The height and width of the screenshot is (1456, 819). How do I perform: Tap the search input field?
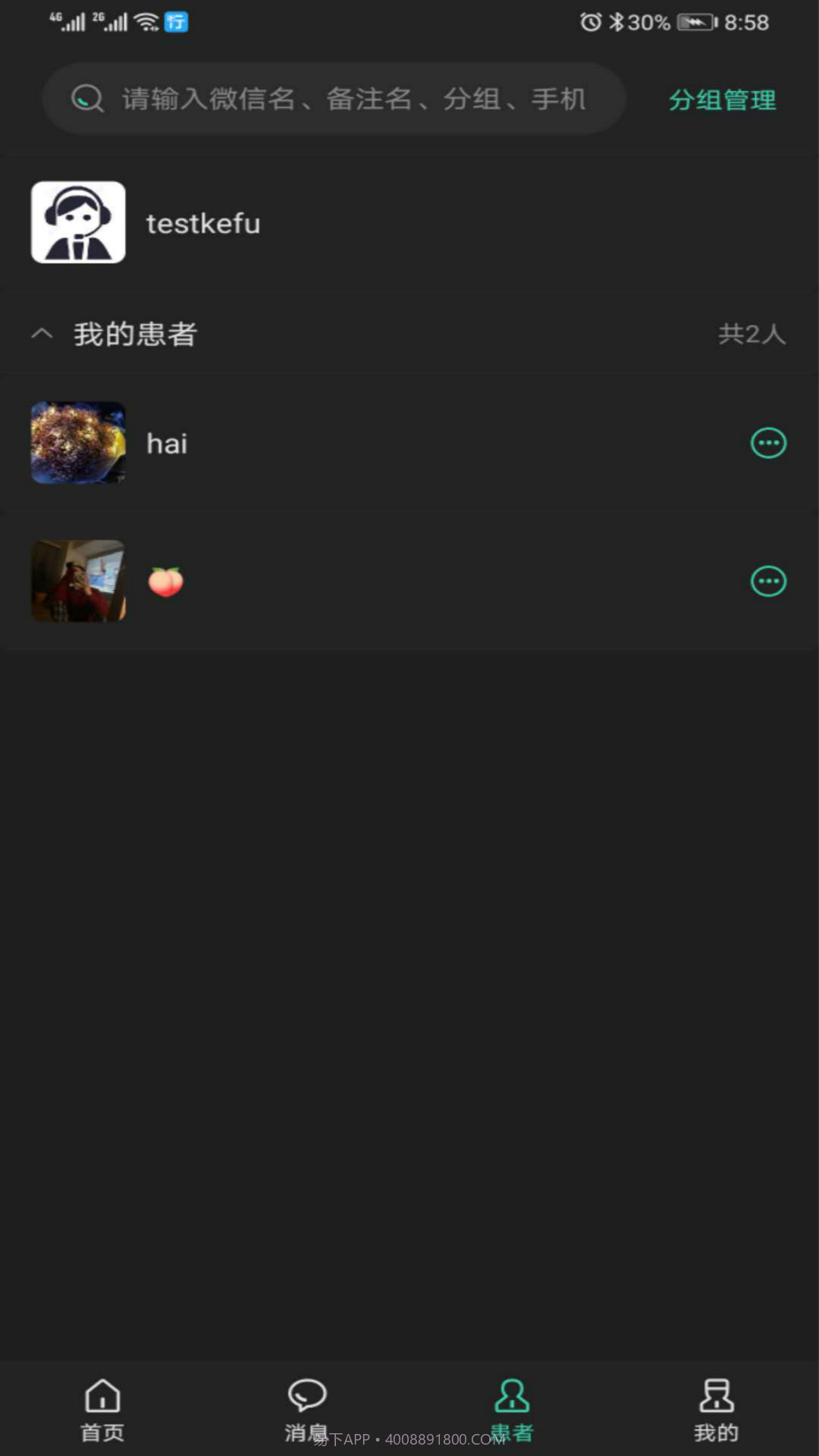coord(334,98)
